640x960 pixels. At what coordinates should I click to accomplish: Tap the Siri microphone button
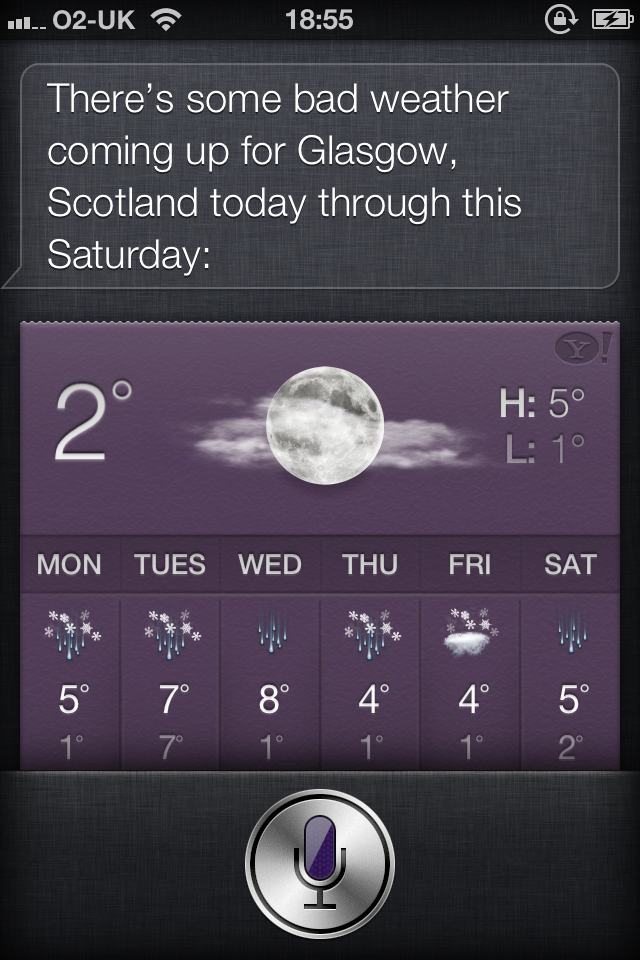click(x=320, y=863)
